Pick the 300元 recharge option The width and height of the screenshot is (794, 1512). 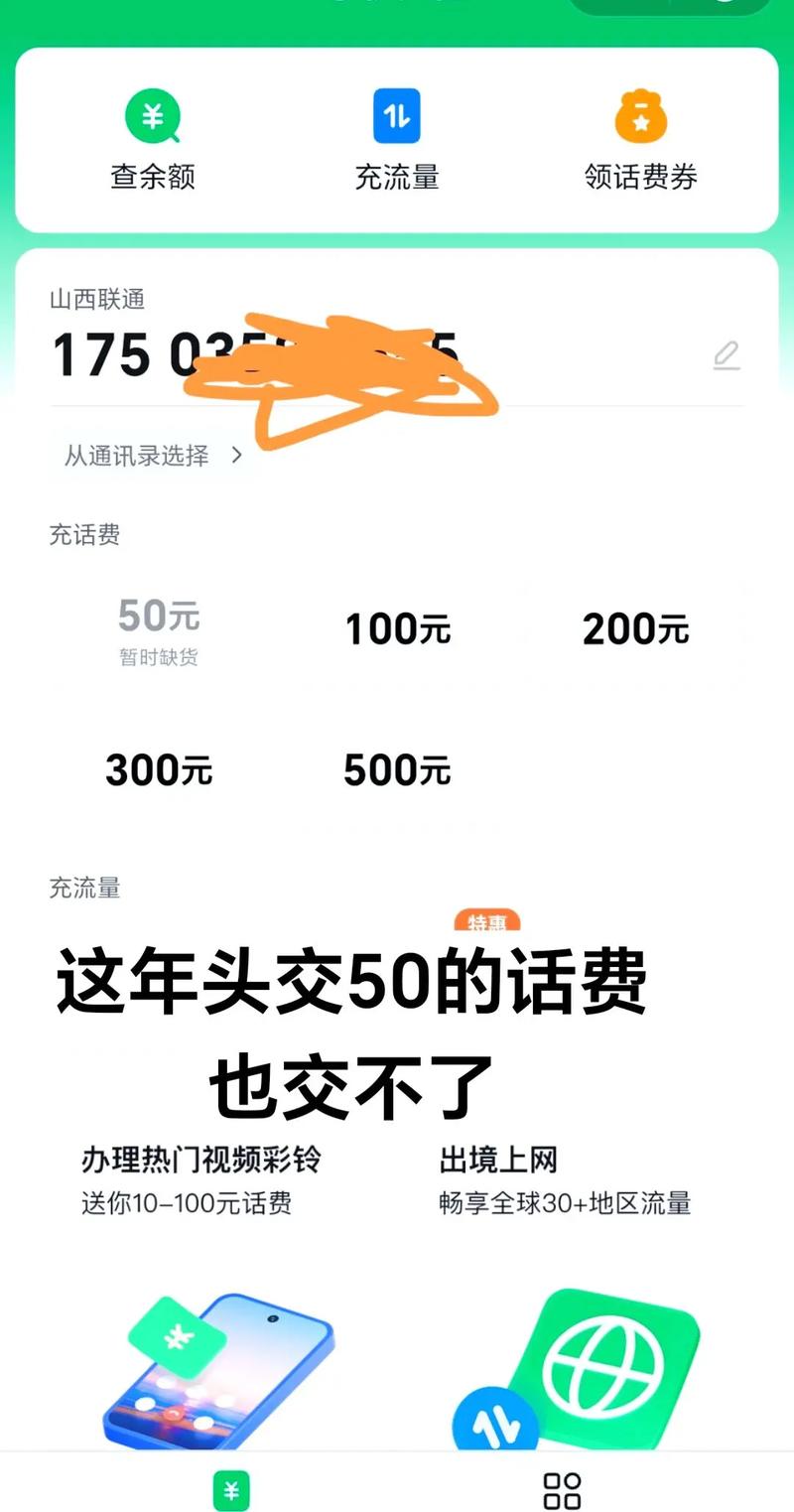coord(159,770)
